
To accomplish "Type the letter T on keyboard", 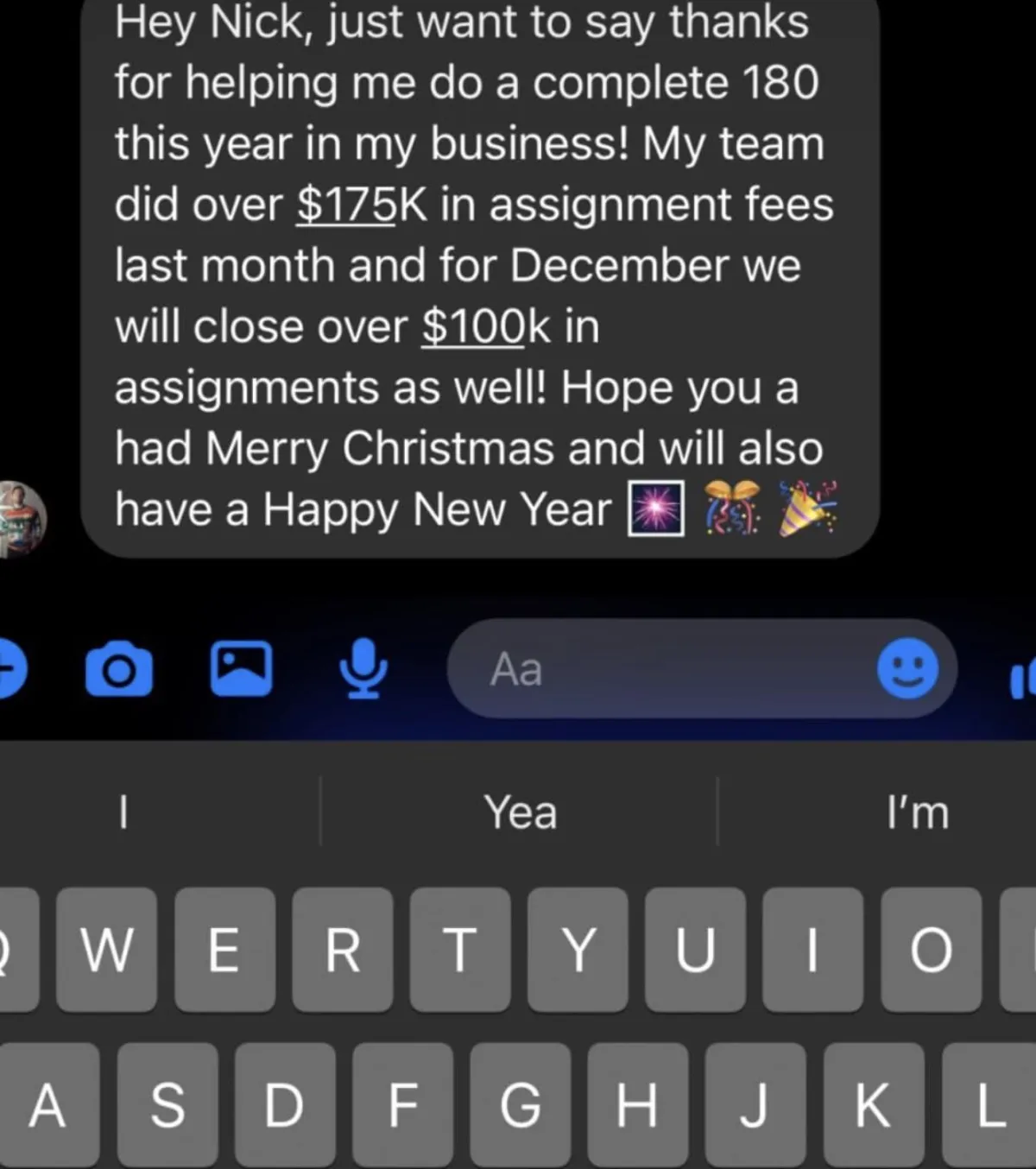I will 459,950.
